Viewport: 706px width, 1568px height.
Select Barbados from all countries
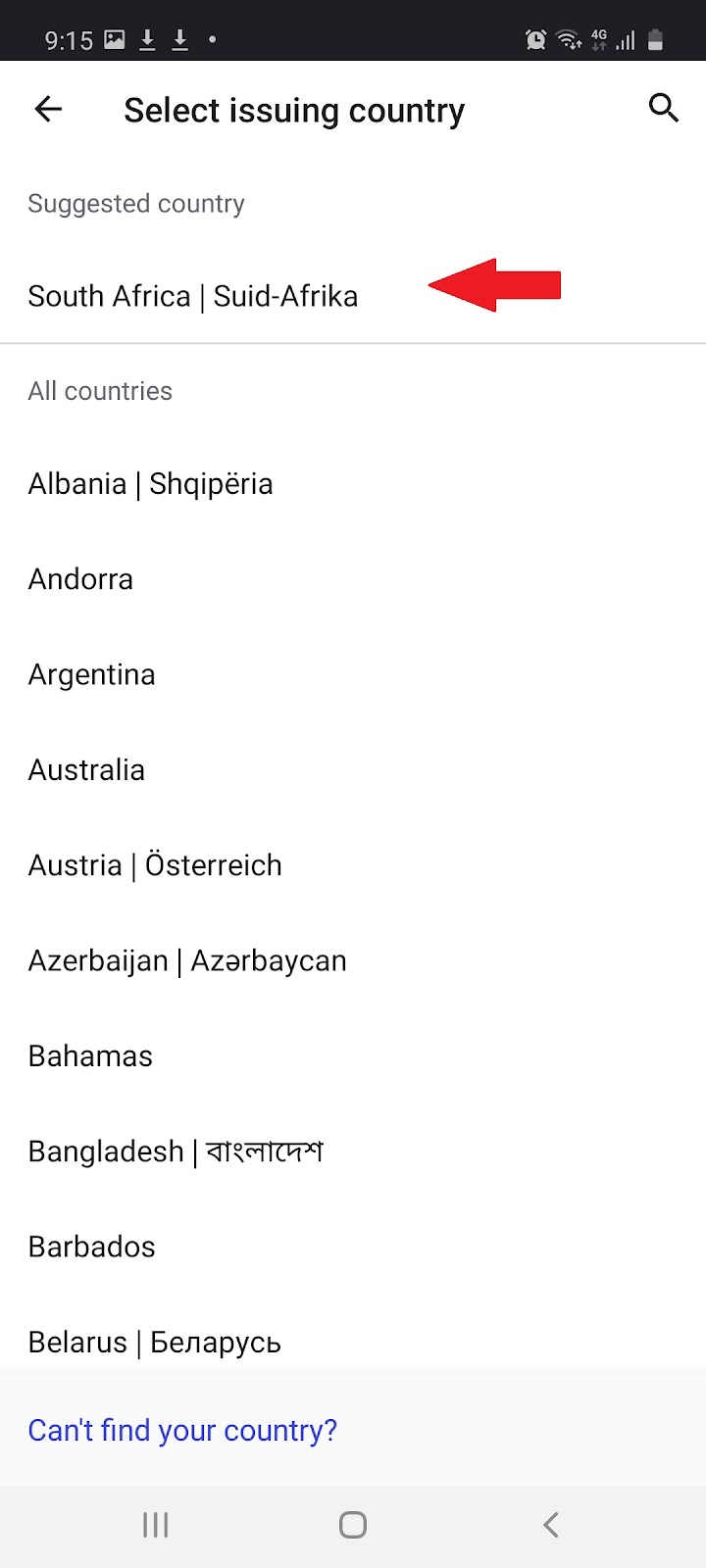tap(91, 1247)
